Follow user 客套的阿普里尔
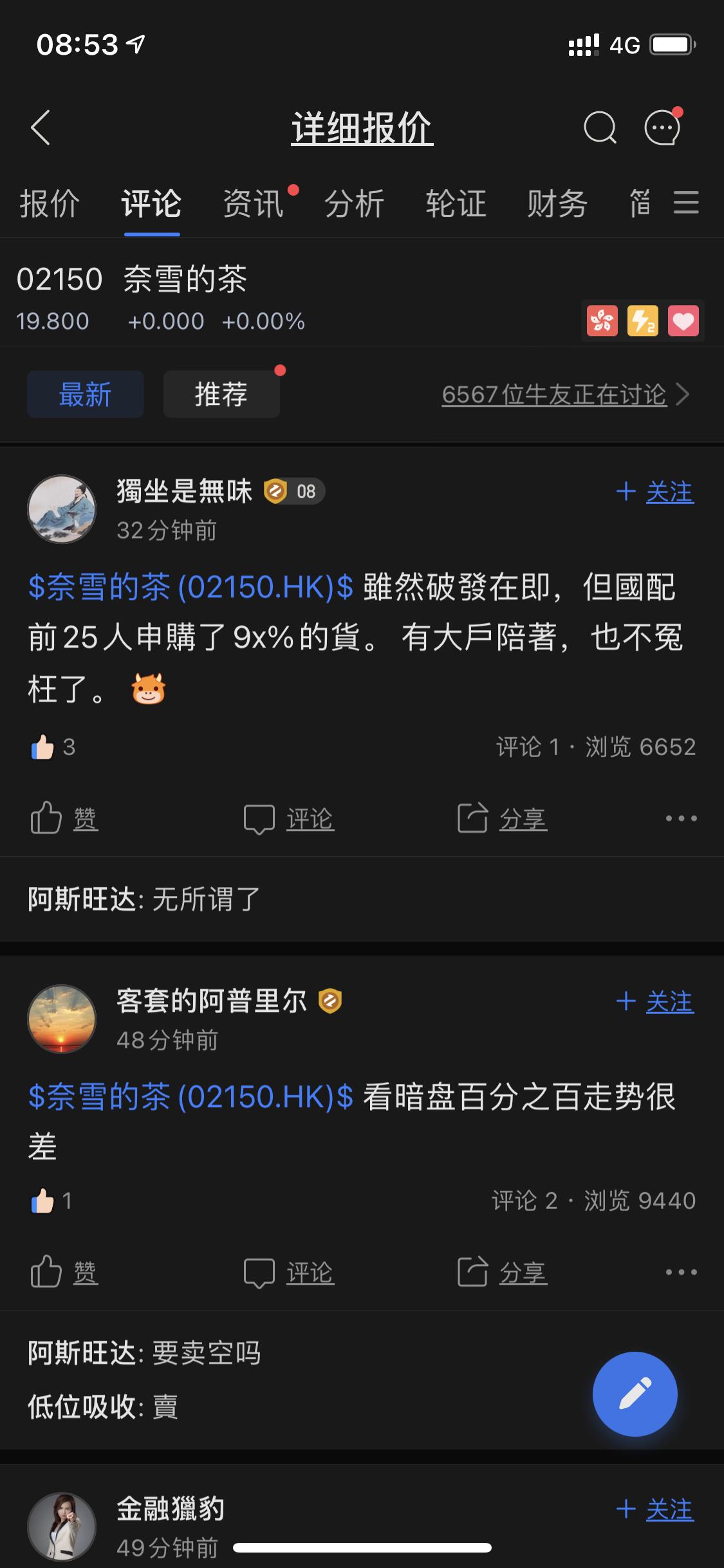The image size is (724, 1568). pyautogui.click(x=655, y=1002)
